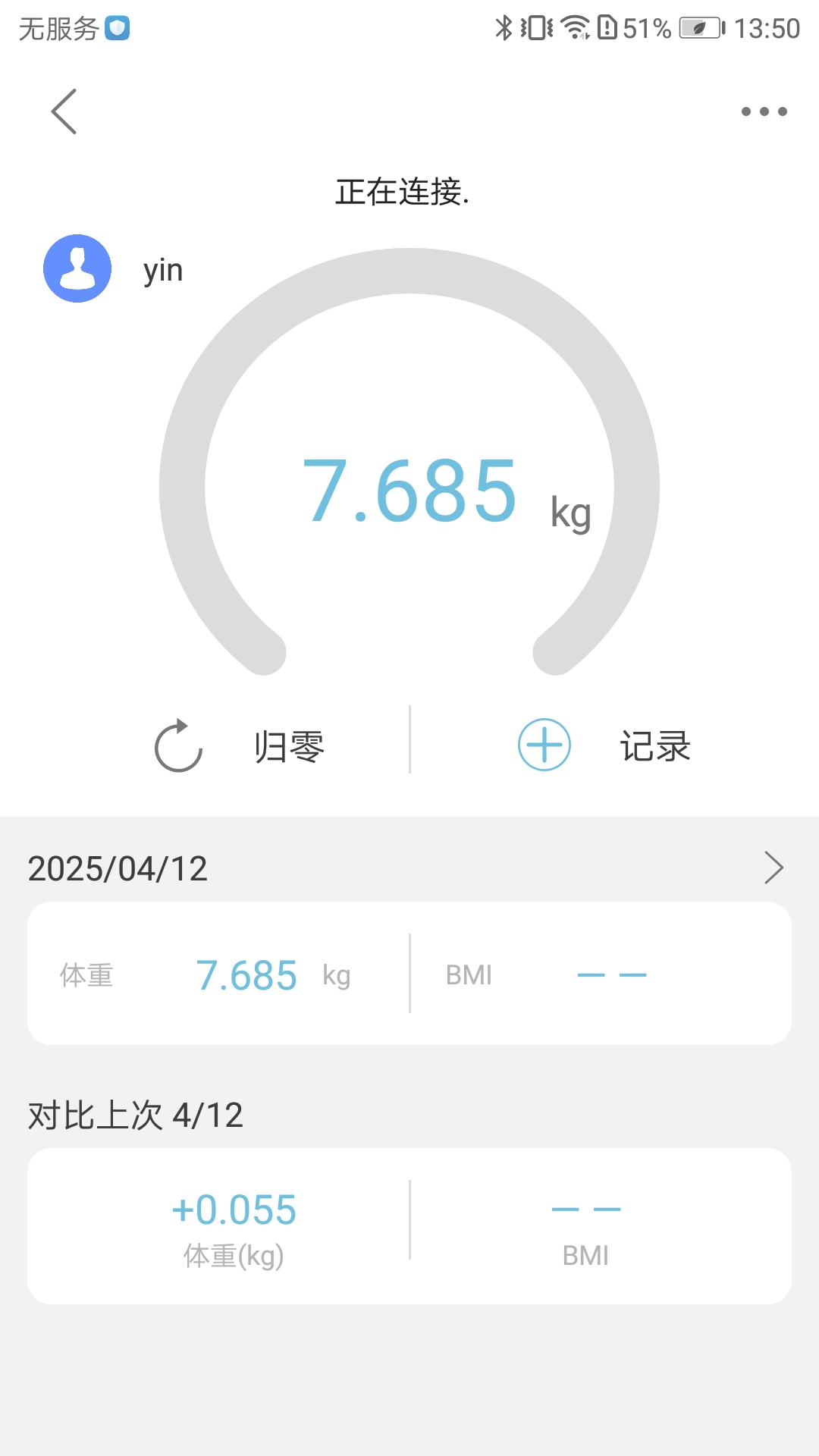Tap 记录 to save the measurement
This screenshot has height=1456, width=819.
point(654,745)
